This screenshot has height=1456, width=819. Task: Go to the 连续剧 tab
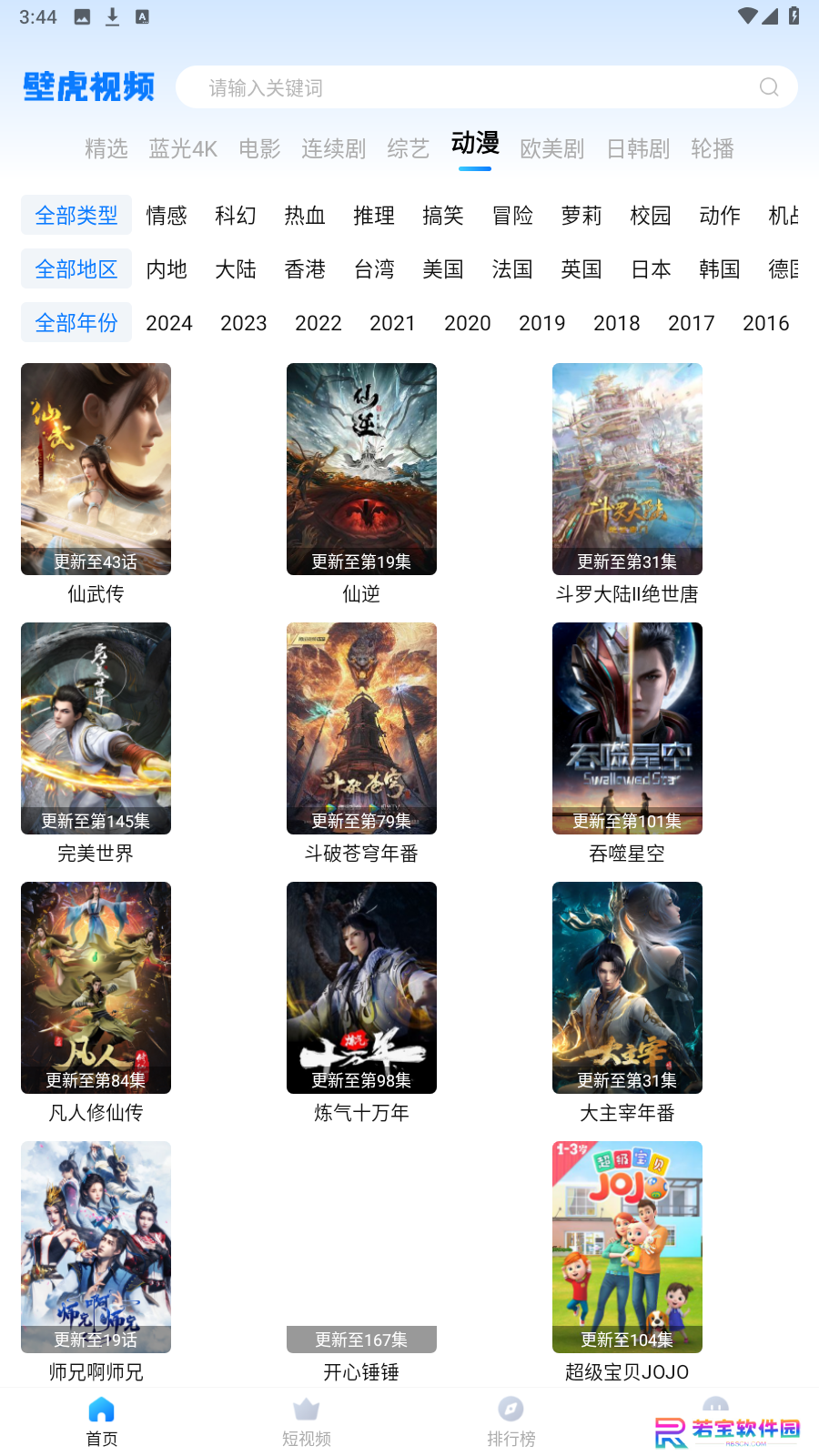point(334,148)
